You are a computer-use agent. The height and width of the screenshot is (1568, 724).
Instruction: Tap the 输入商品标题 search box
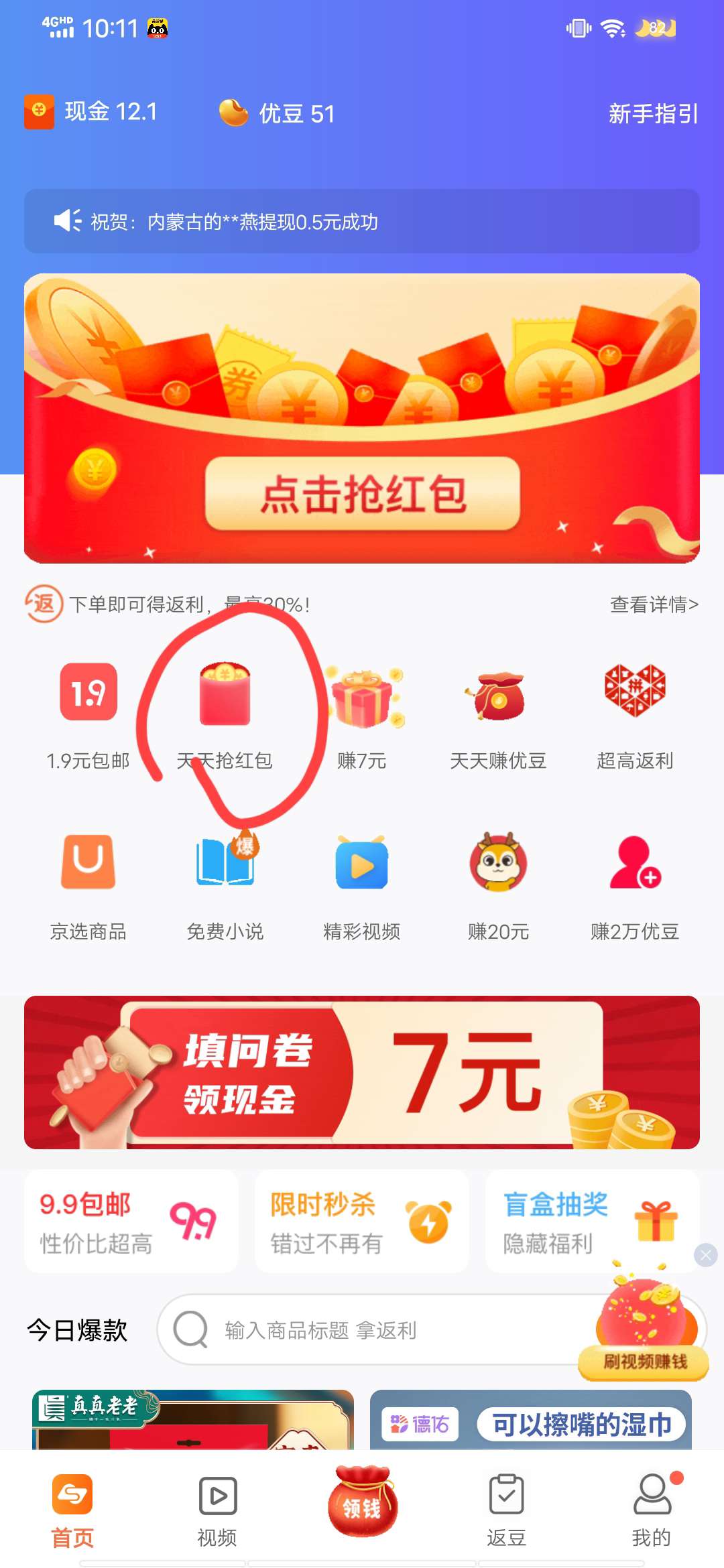tap(375, 1329)
